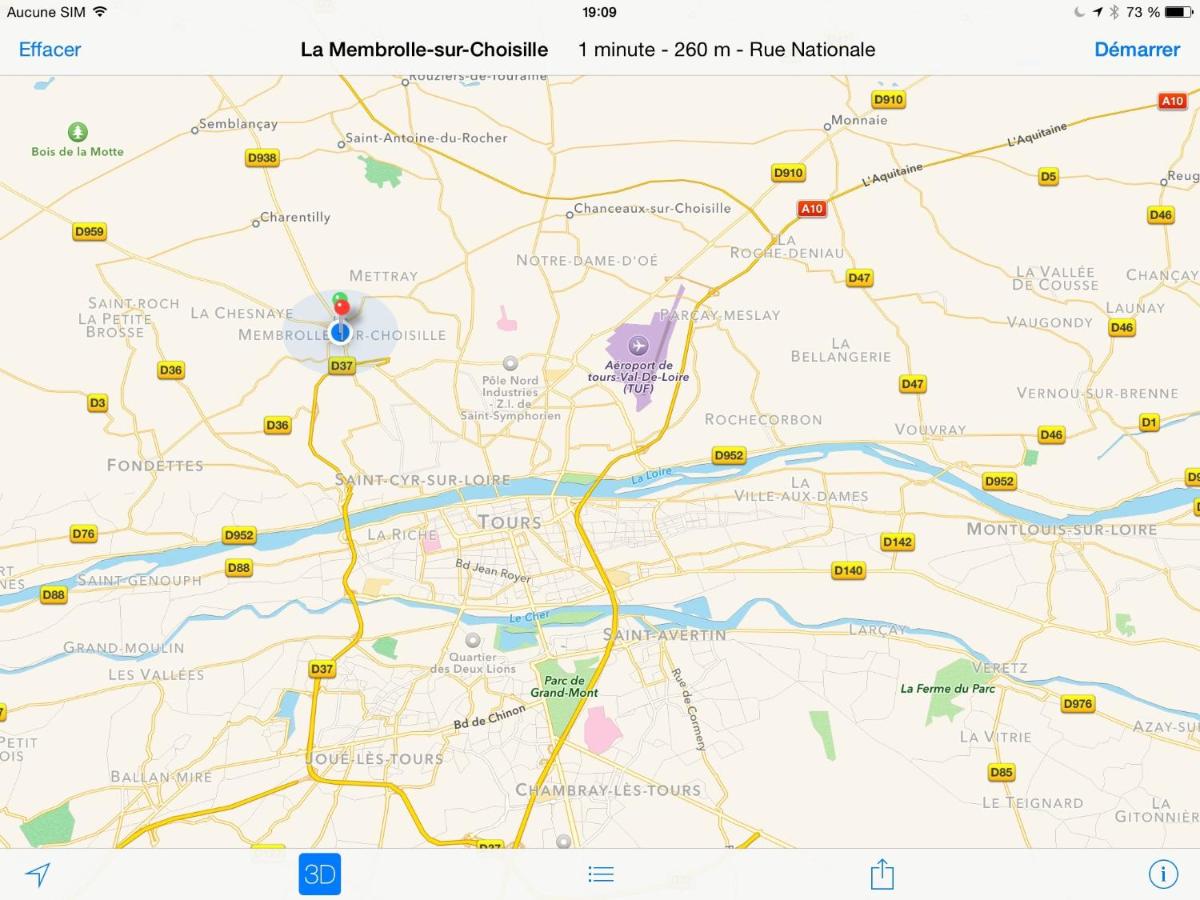Viewport: 1200px width, 900px height.
Task: Open the route steps list
Action: pos(600,874)
